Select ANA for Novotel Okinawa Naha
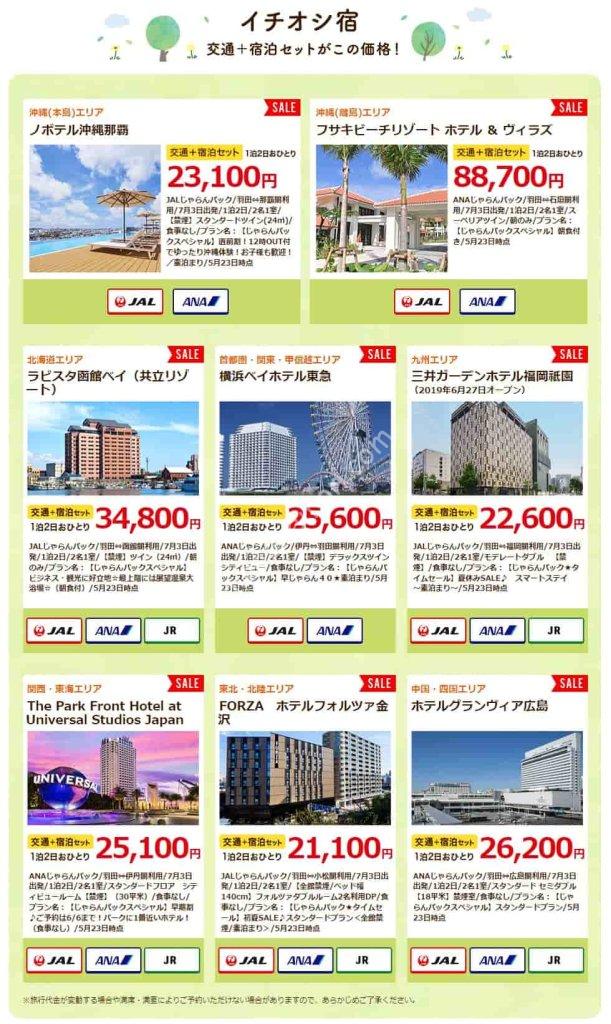 pos(200,301)
